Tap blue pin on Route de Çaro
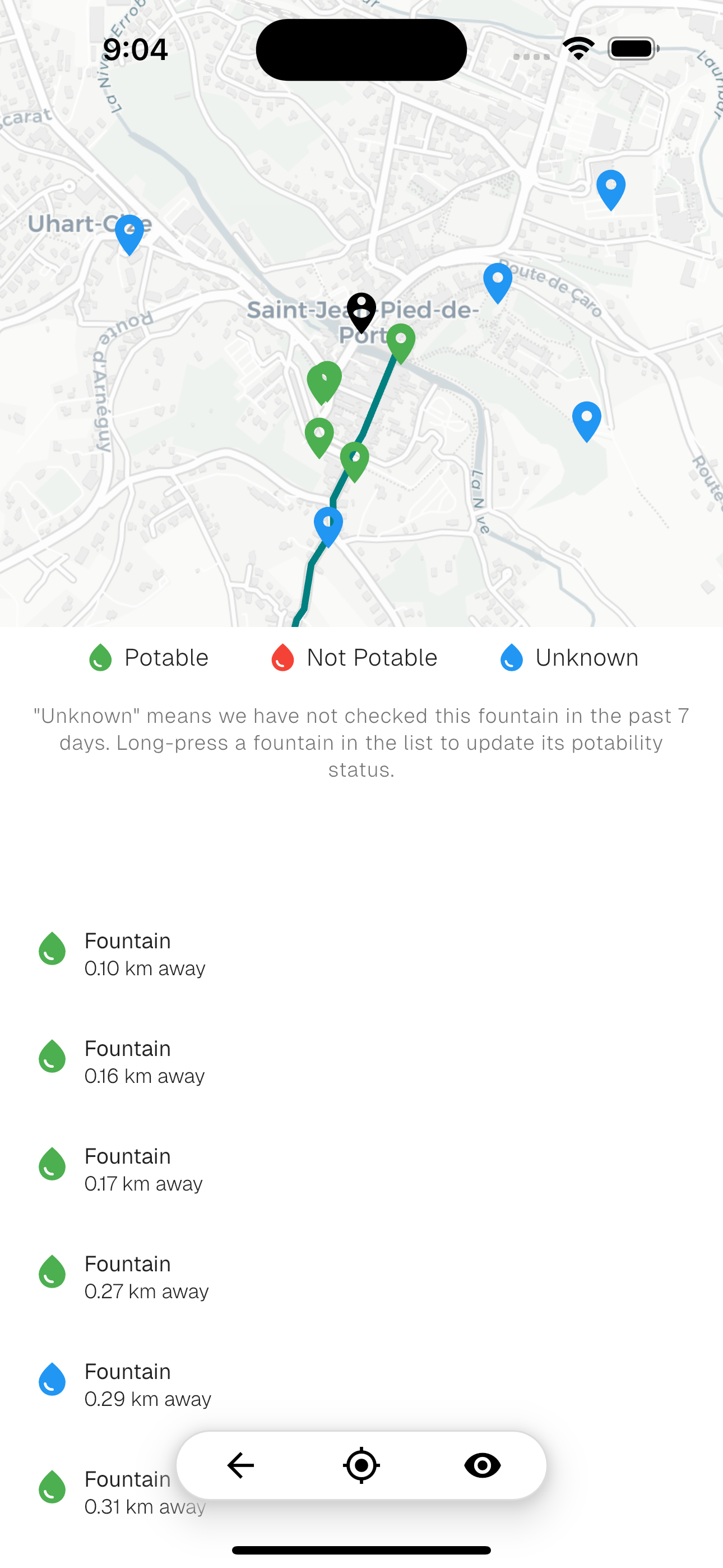Screen dimensions: 723x1568 498,282
